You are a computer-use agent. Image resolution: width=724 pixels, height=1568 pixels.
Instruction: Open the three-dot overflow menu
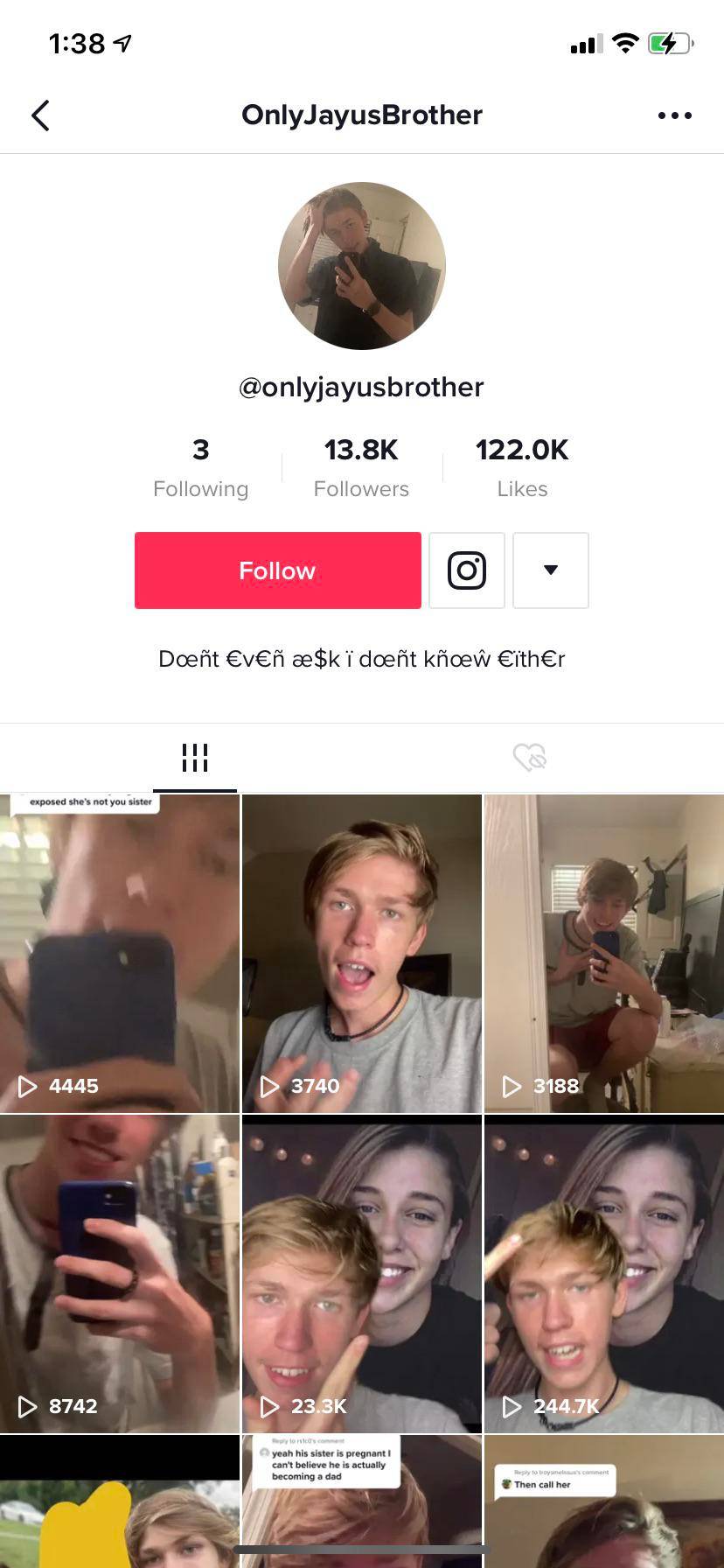pos(674,115)
